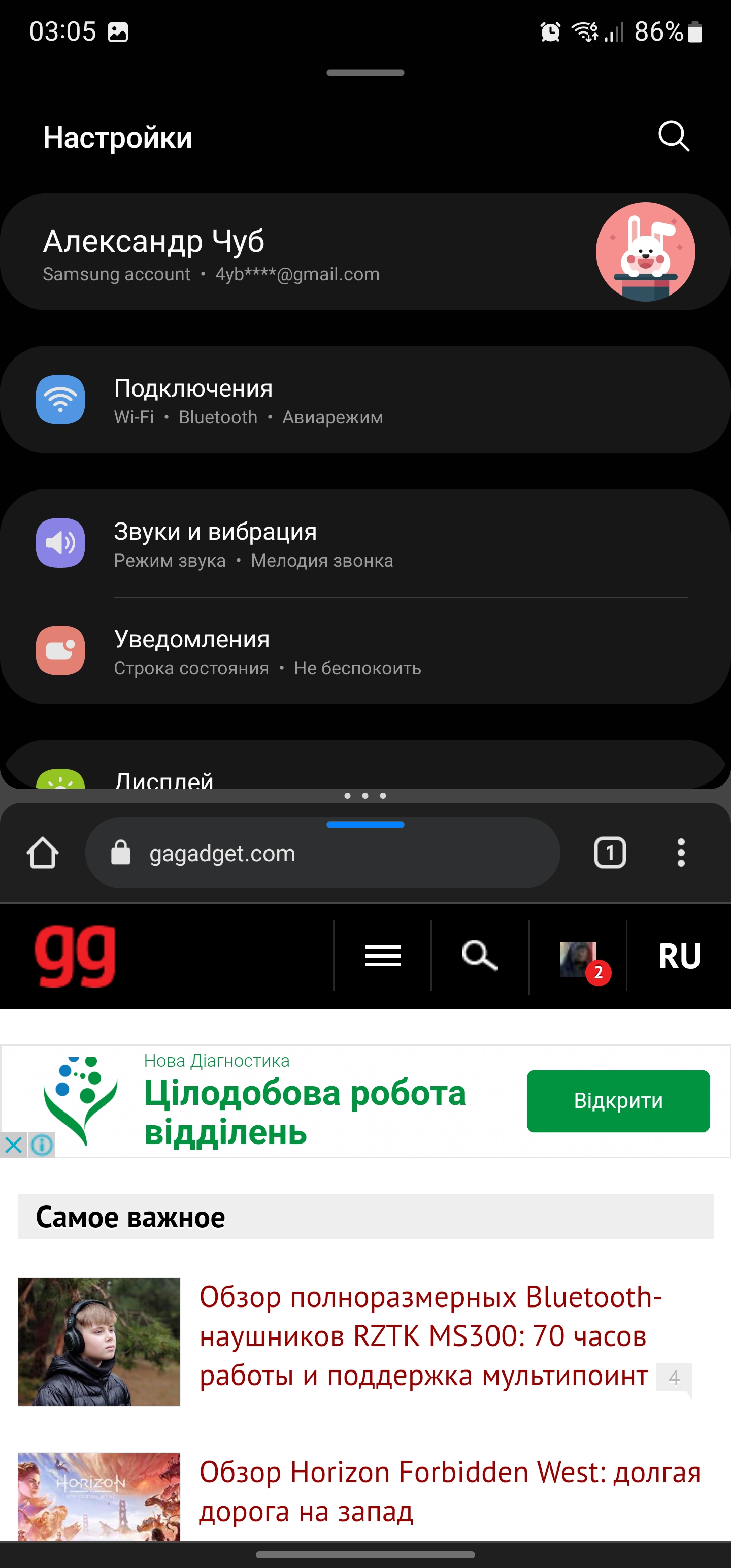Change site language from RU
The image size is (731, 1568).
click(679, 956)
